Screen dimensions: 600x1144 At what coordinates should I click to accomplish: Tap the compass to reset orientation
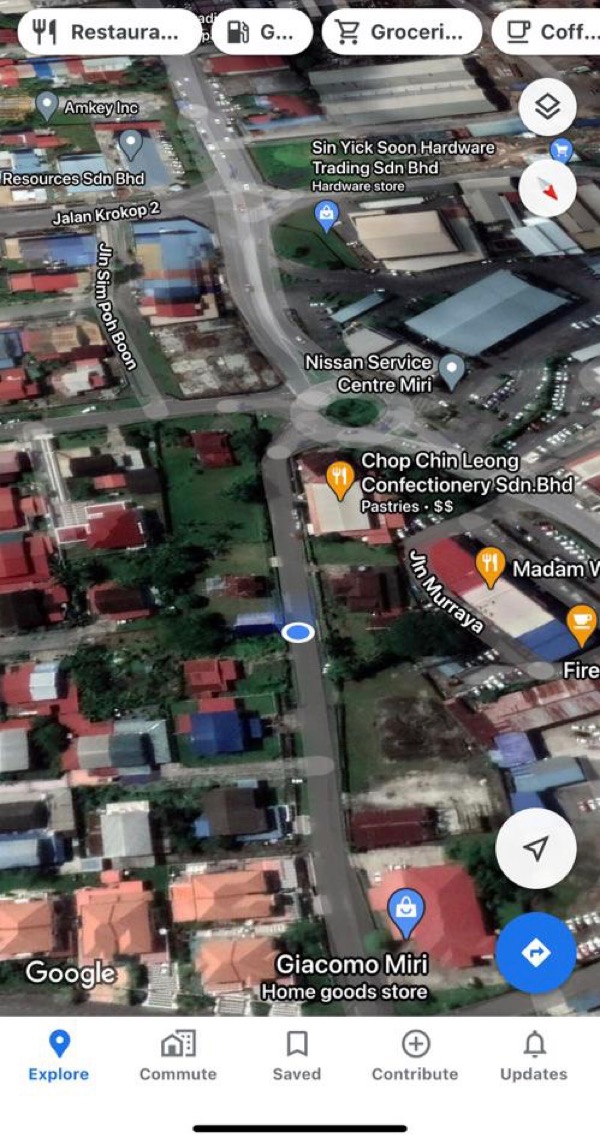547,188
